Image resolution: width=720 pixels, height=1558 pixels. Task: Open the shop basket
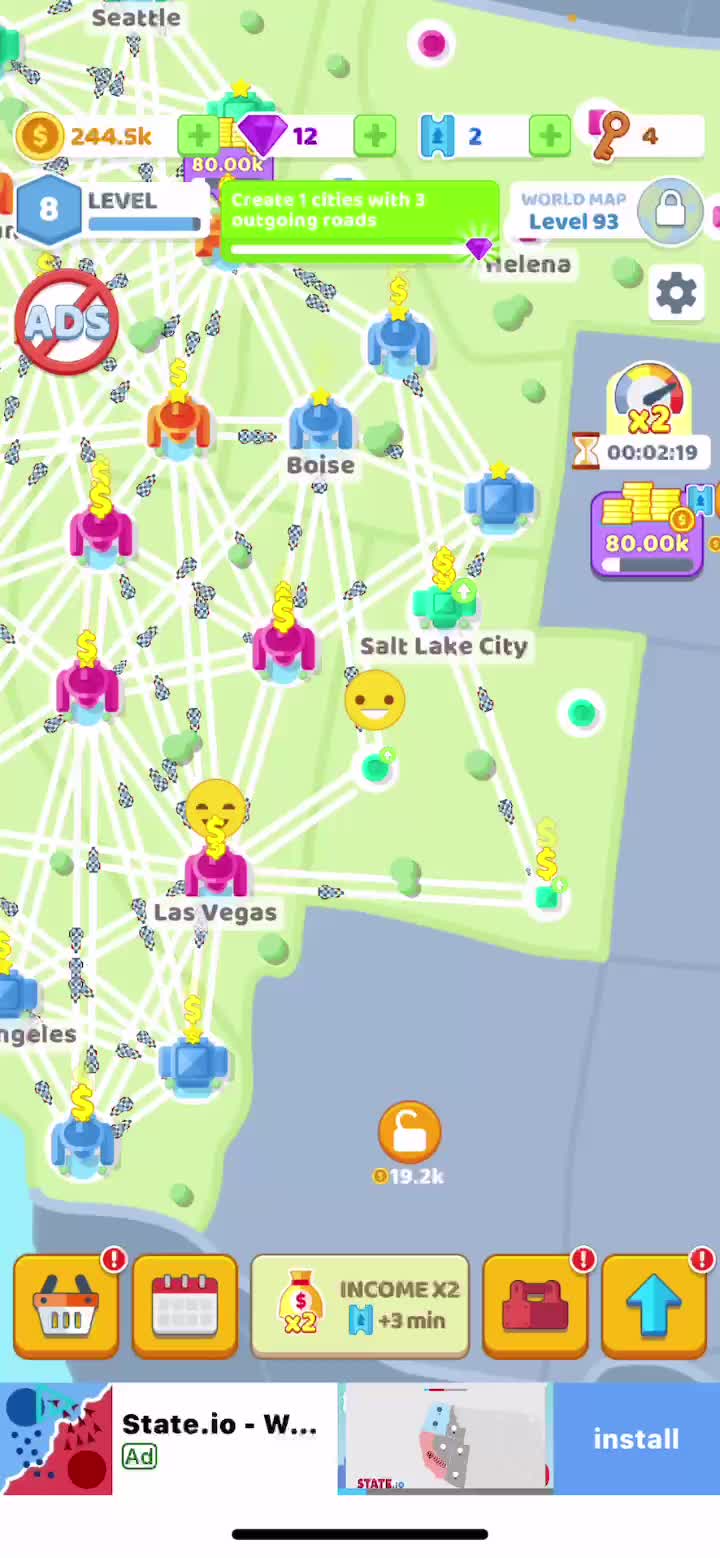(x=66, y=1306)
